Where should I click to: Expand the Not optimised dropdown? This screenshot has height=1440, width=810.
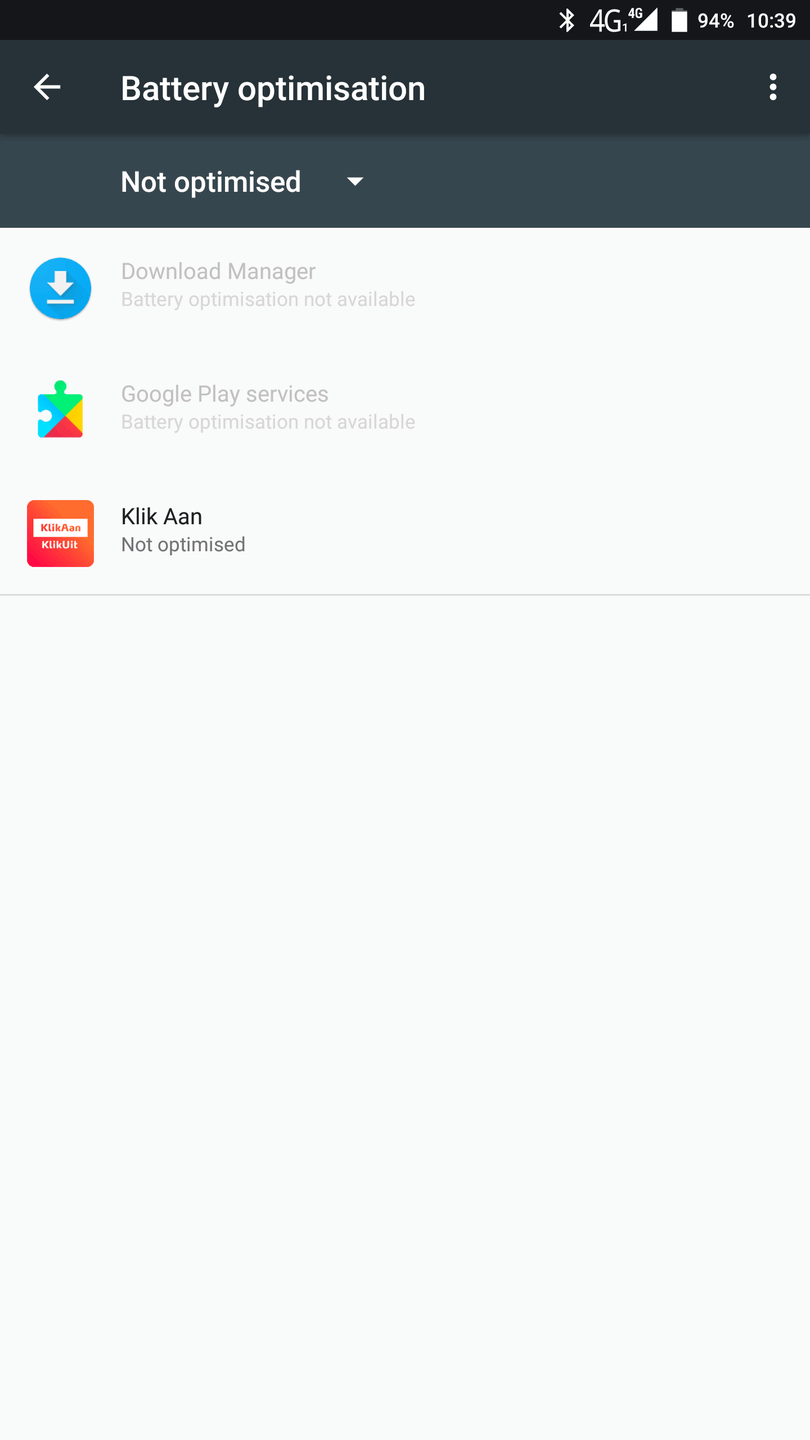tap(242, 182)
